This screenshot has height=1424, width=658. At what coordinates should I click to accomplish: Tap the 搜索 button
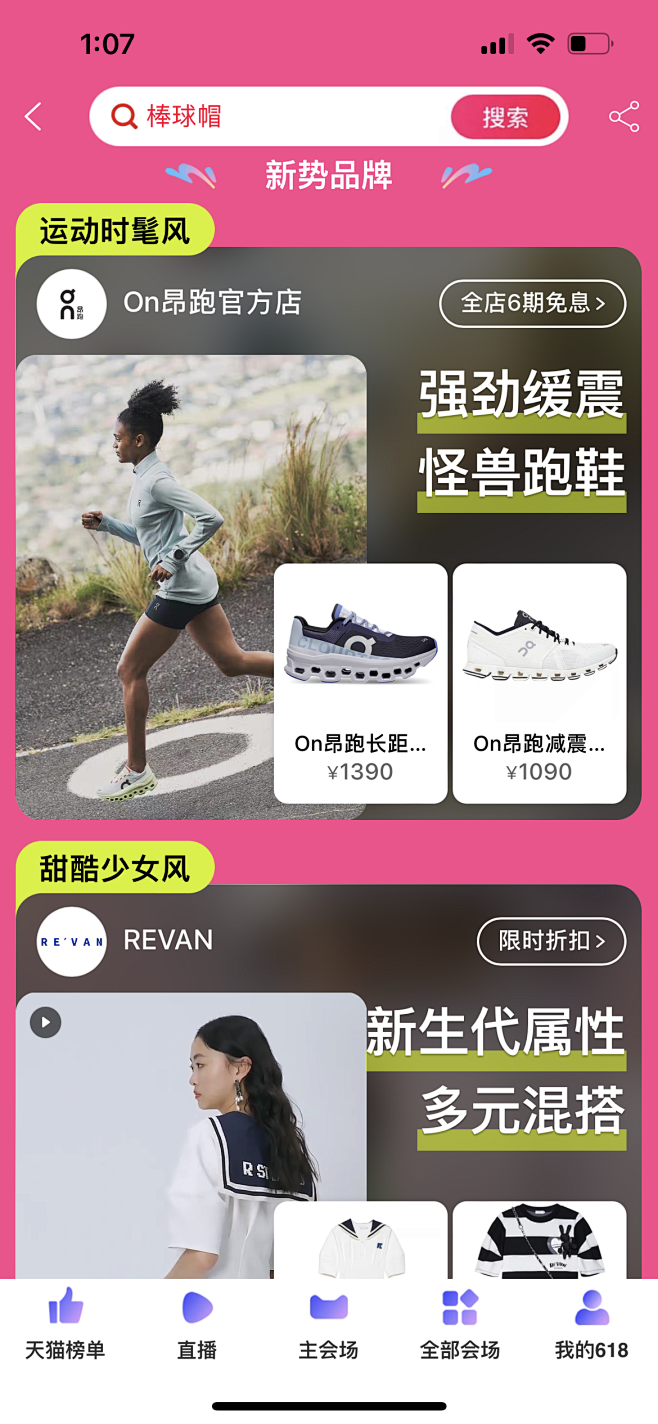505,118
